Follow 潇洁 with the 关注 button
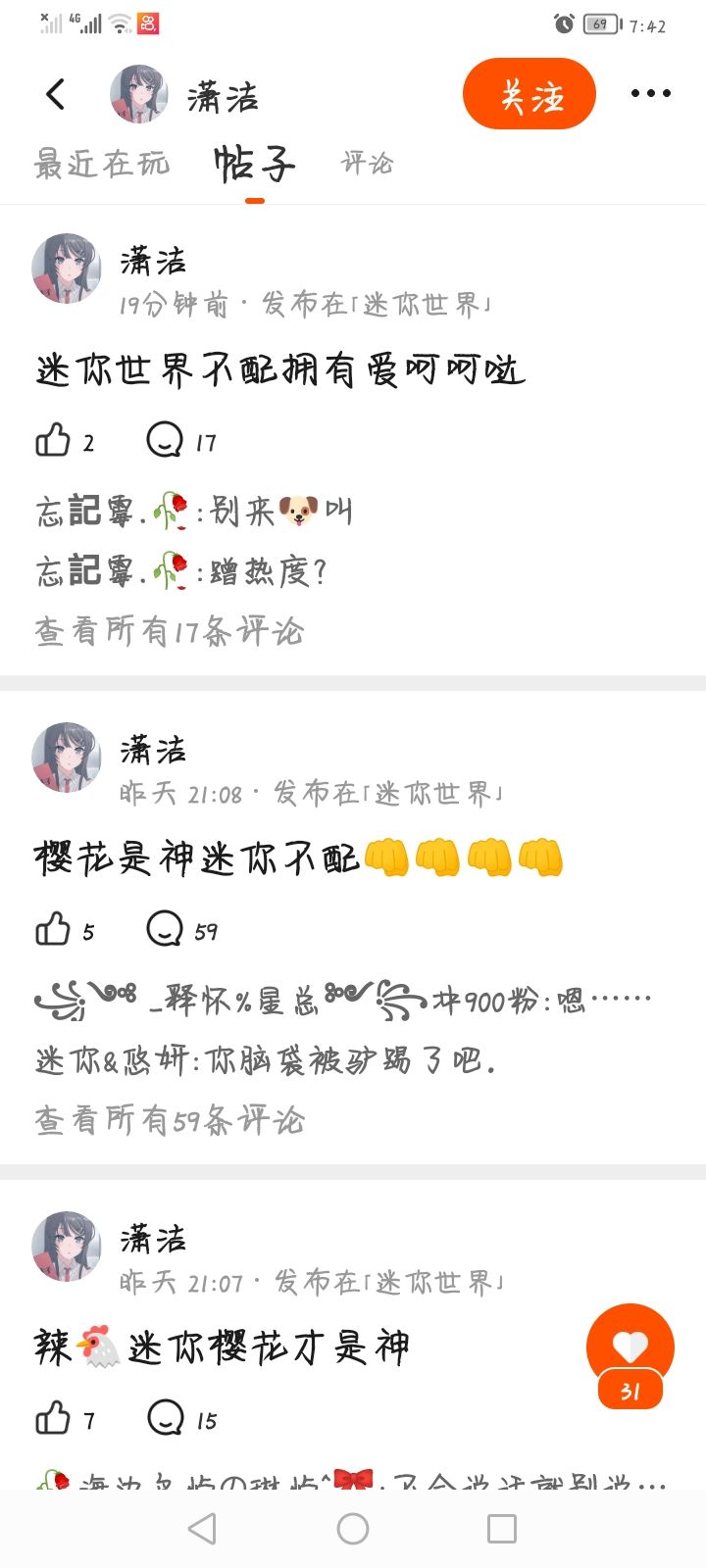The width and height of the screenshot is (706, 1568). click(x=529, y=94)
